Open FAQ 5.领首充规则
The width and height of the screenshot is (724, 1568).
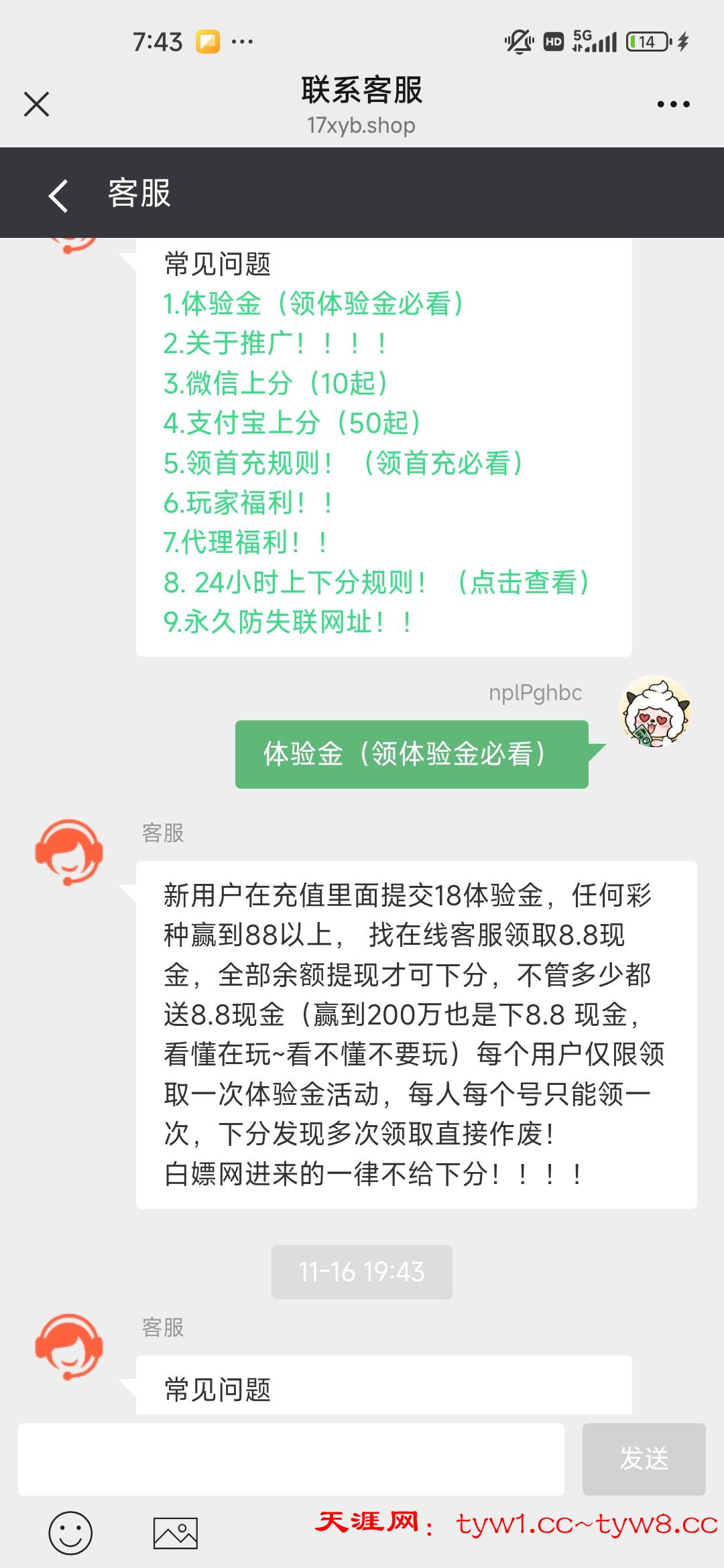point(343,463)
